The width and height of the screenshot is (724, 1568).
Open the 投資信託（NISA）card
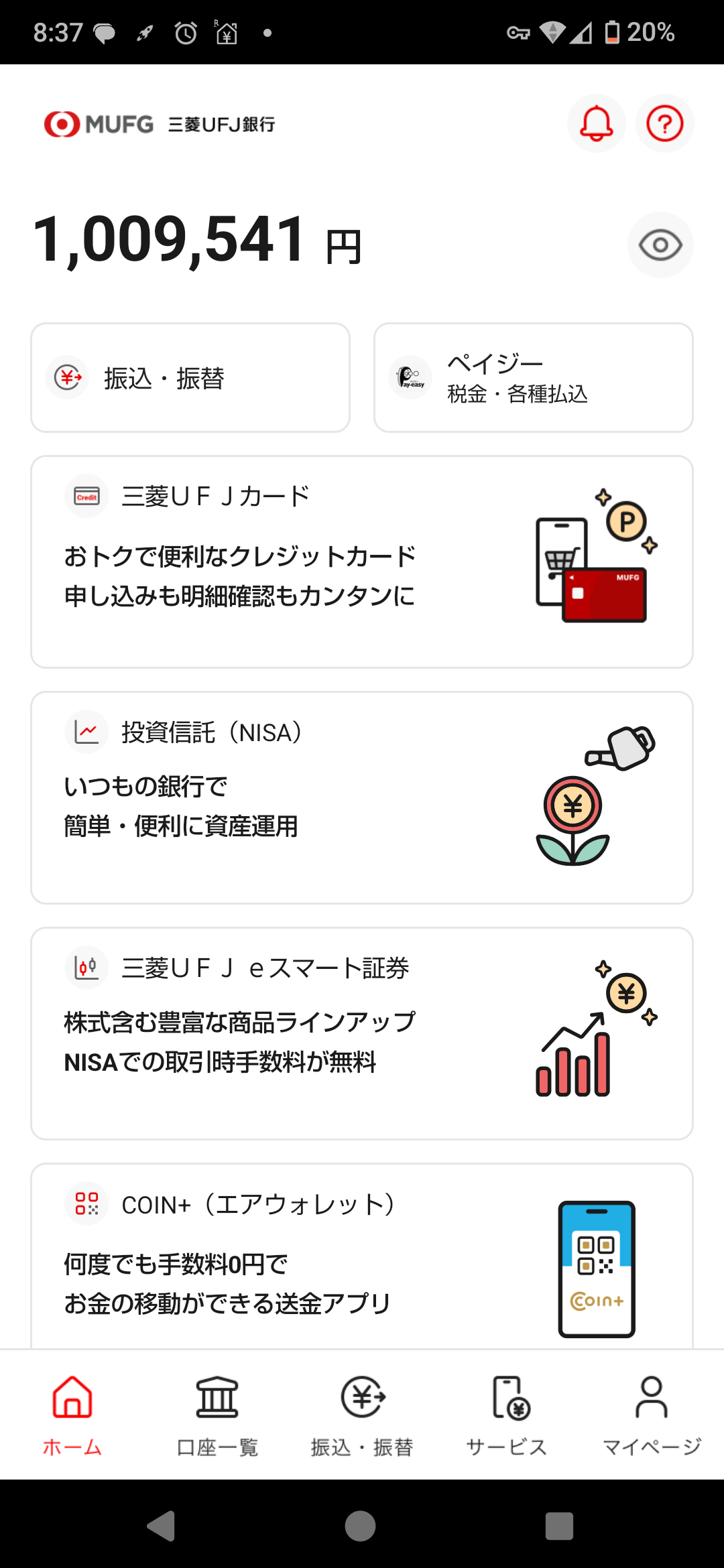(x=362, y=797)
